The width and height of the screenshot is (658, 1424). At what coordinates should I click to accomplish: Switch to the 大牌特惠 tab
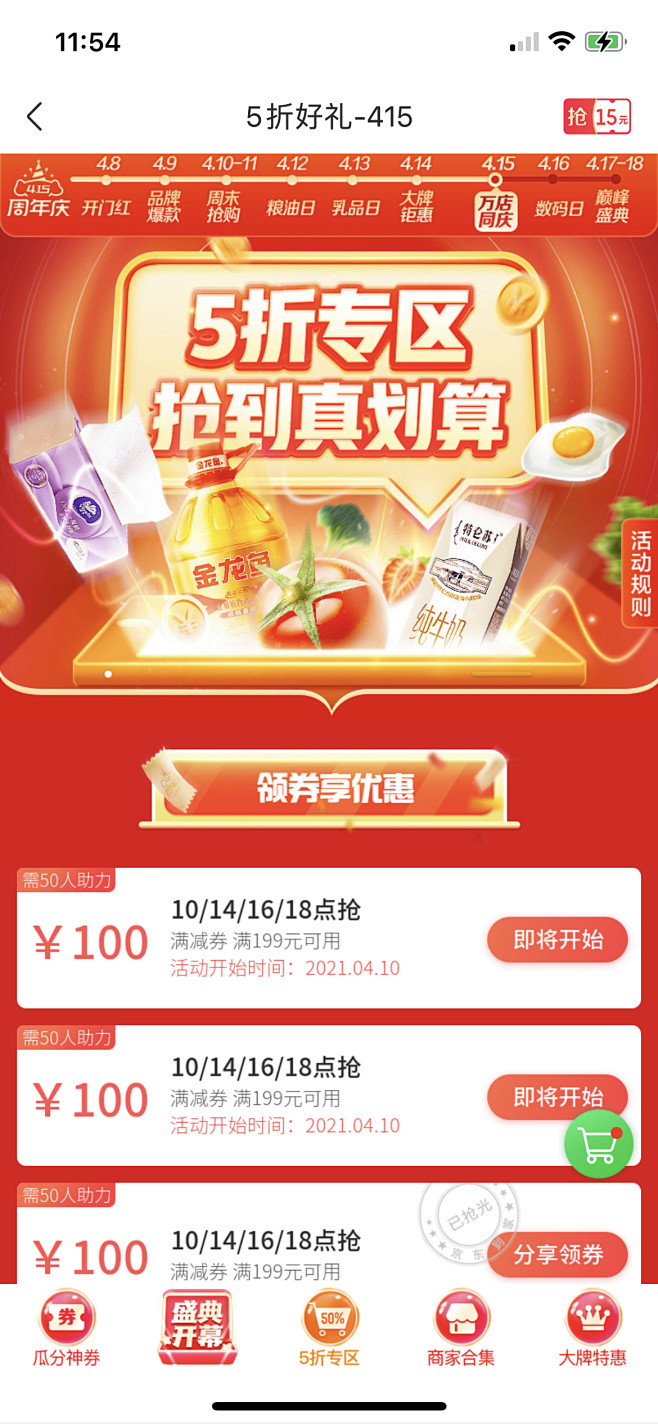coord(593,1330)
